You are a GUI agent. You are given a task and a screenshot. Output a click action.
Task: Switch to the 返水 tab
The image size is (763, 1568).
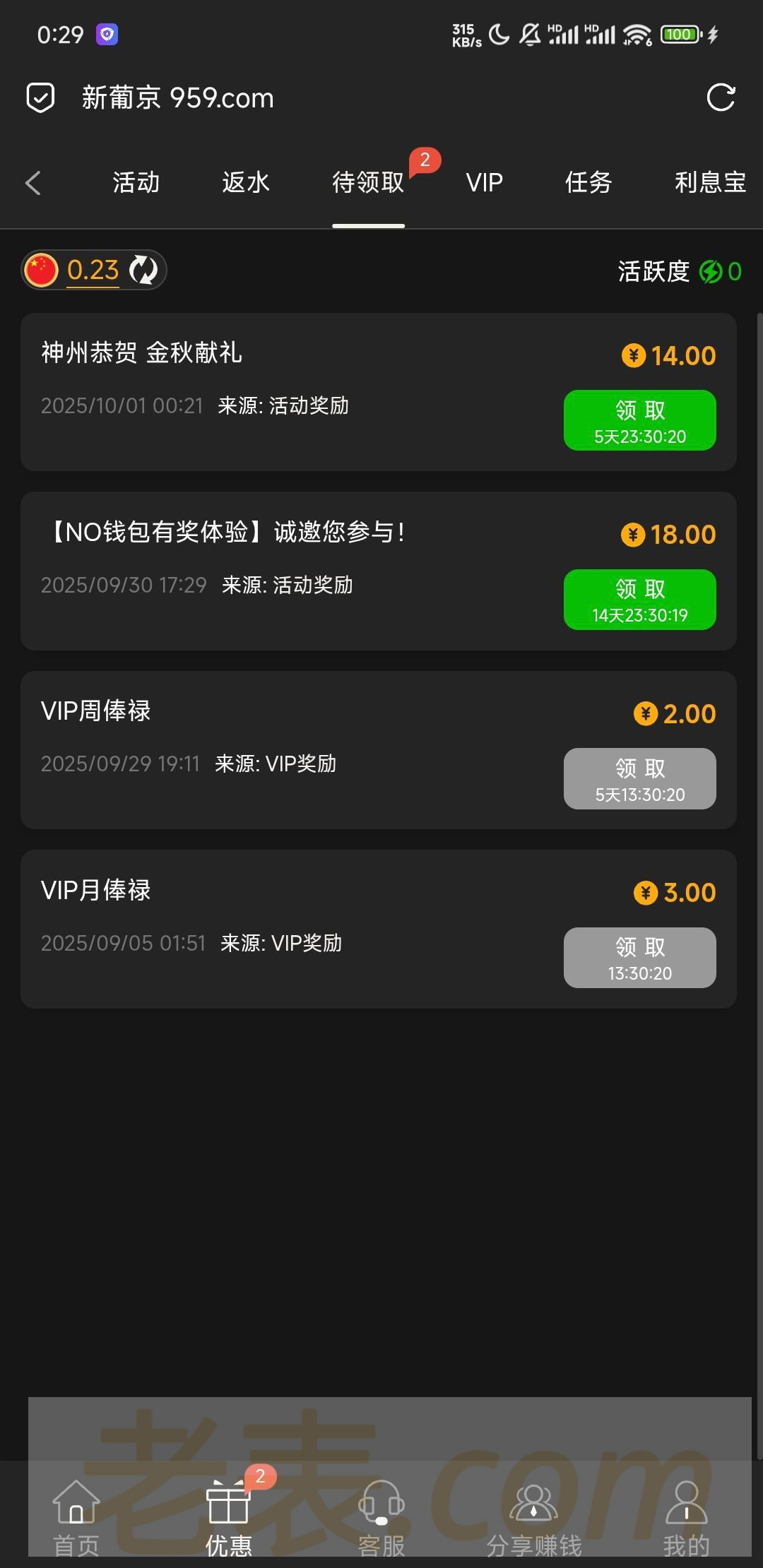[245, 183]
